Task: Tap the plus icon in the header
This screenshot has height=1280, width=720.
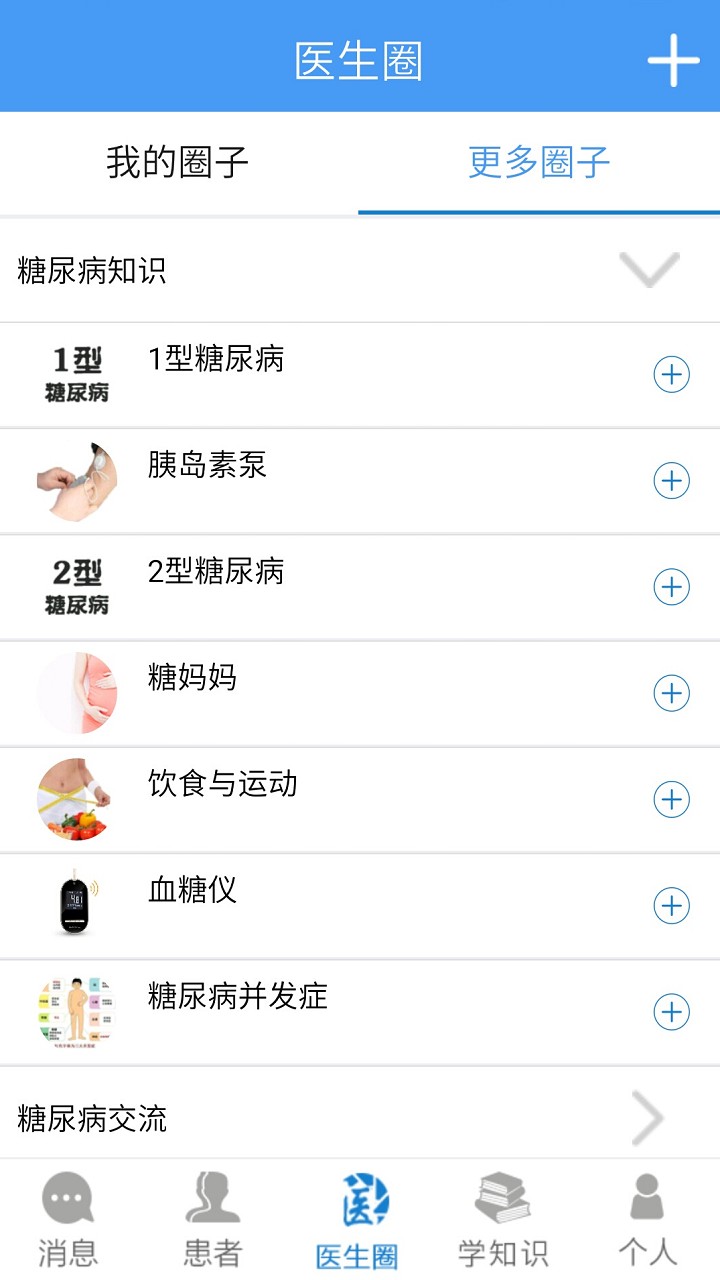Action: 673,60
